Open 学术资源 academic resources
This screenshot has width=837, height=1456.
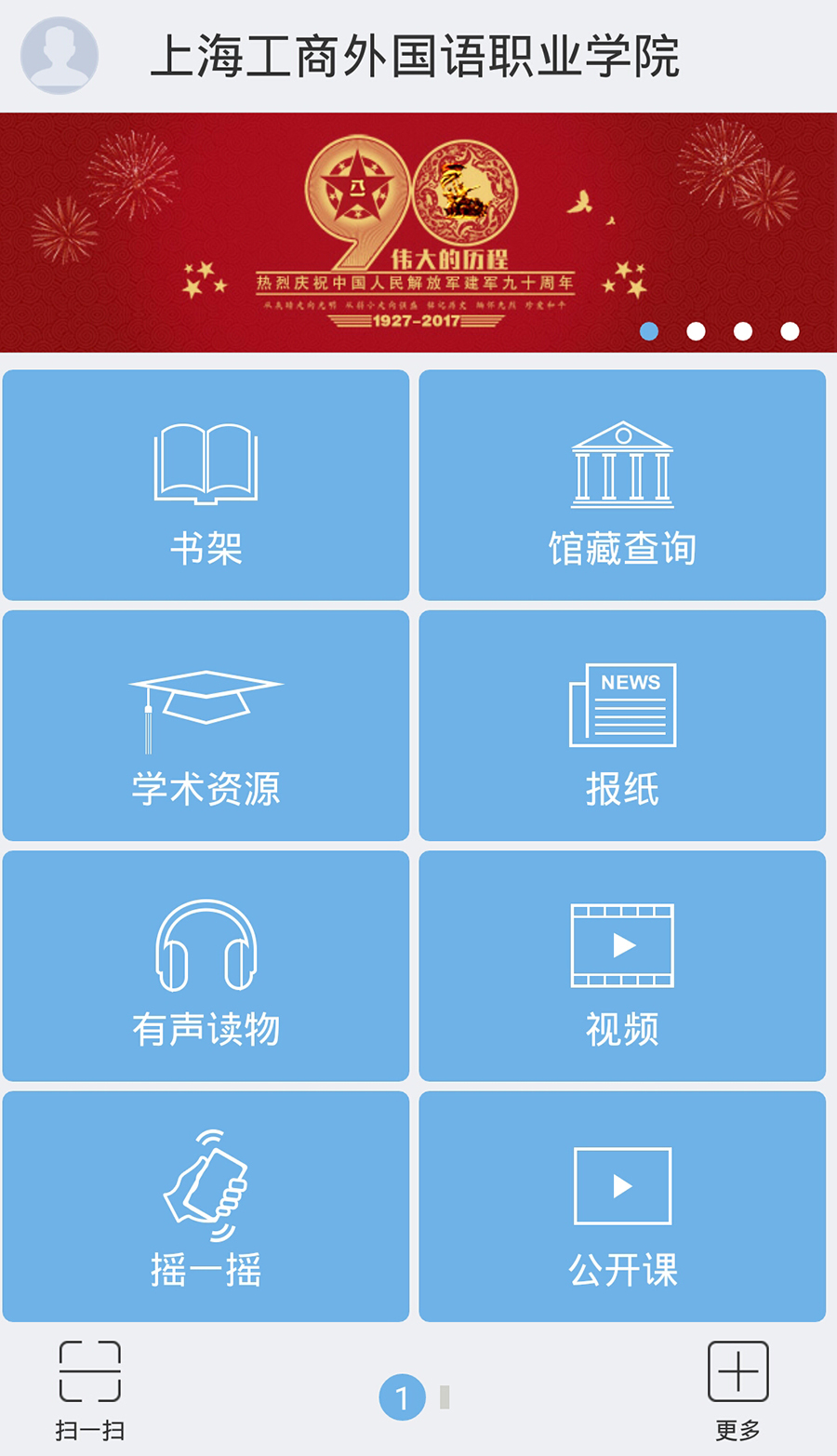[x=206, y=726]
